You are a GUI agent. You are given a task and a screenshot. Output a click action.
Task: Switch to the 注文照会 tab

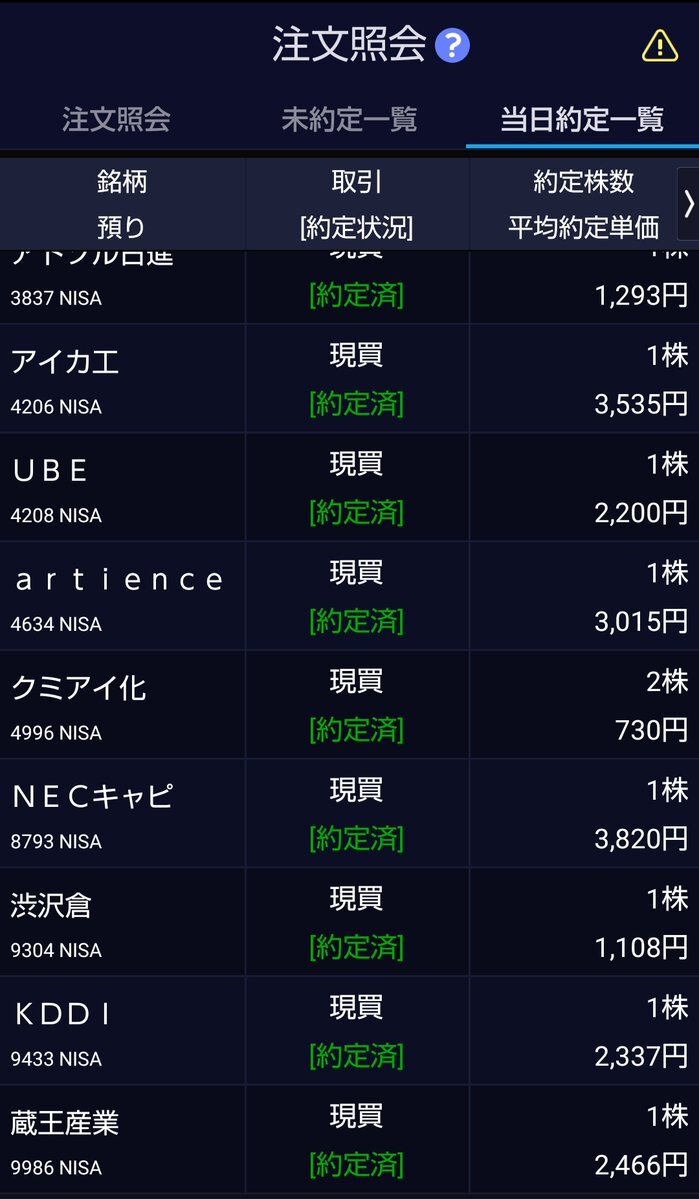pos(116,120)
